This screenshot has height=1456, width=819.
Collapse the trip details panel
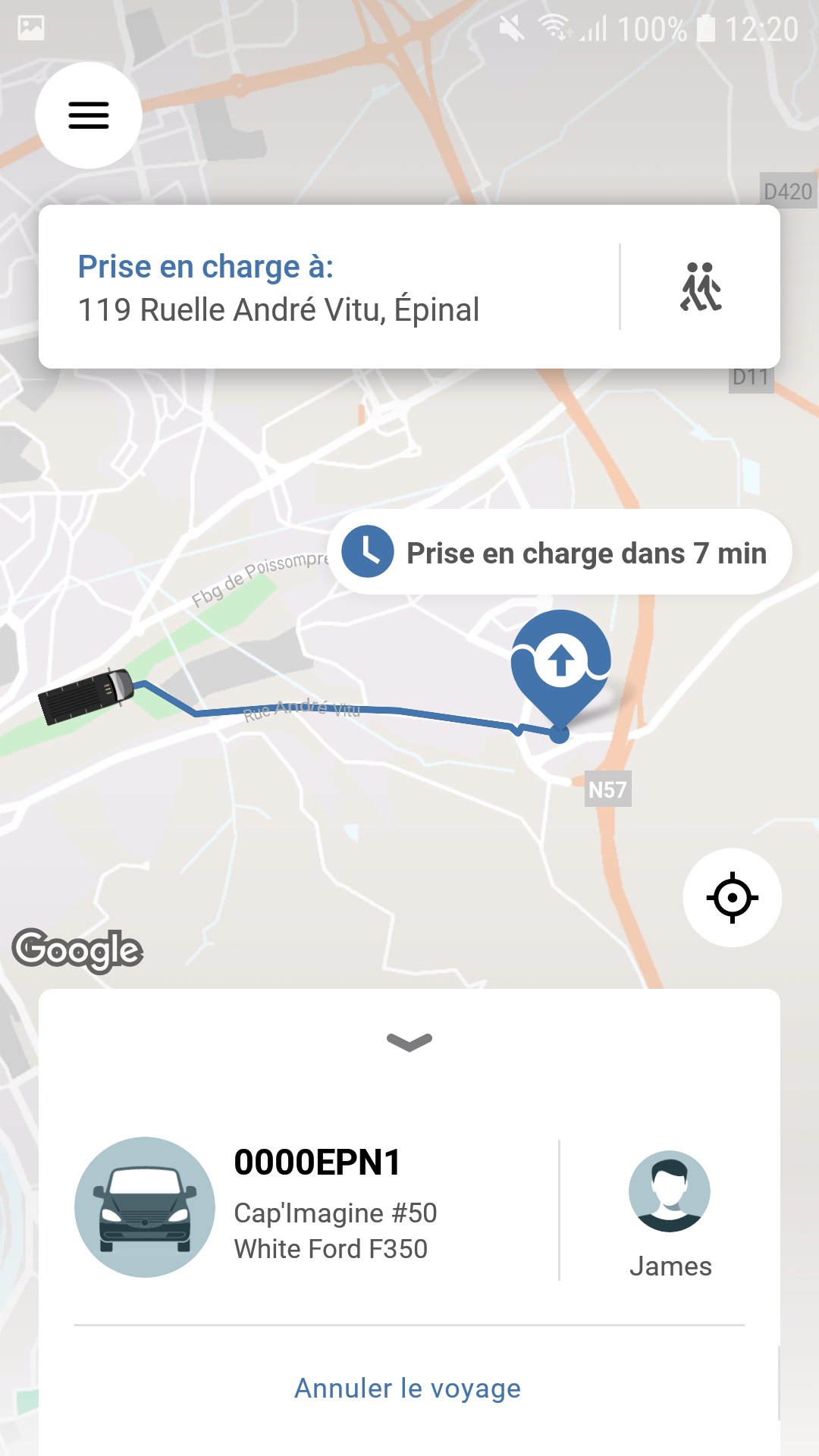(x=409, y=1042)
